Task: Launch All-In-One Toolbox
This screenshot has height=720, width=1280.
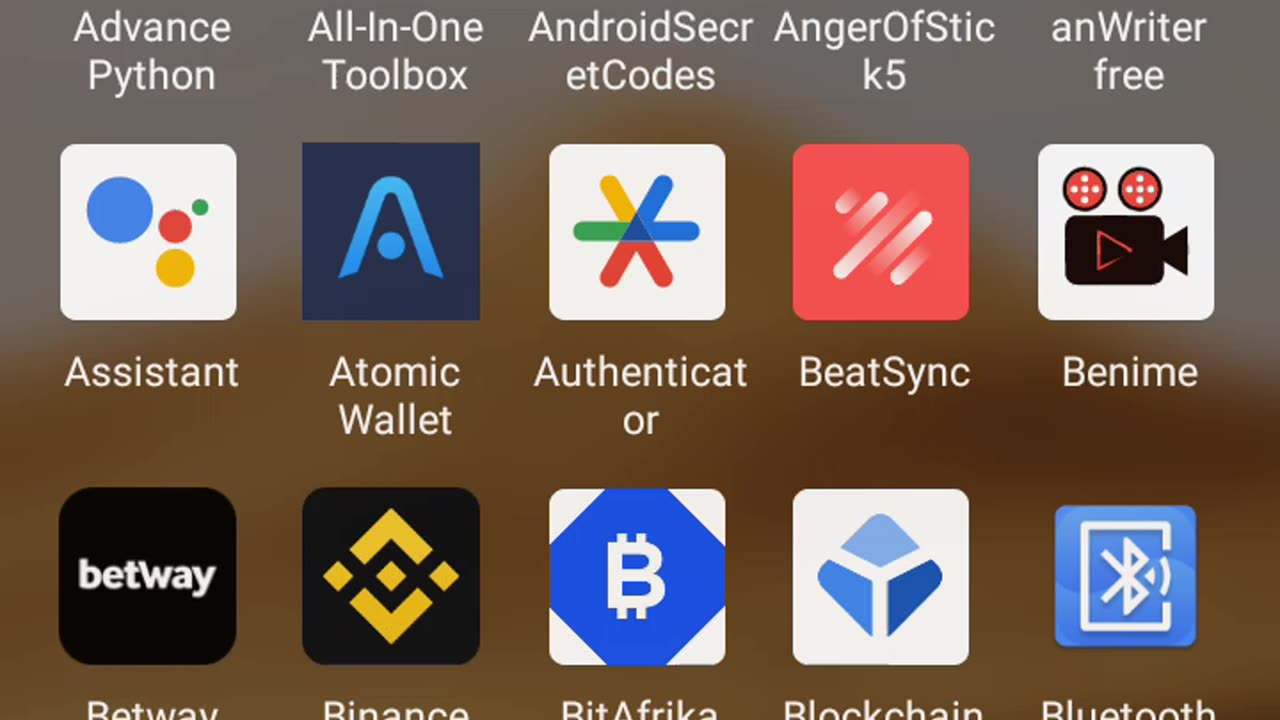Action: (x=395, y=52)
